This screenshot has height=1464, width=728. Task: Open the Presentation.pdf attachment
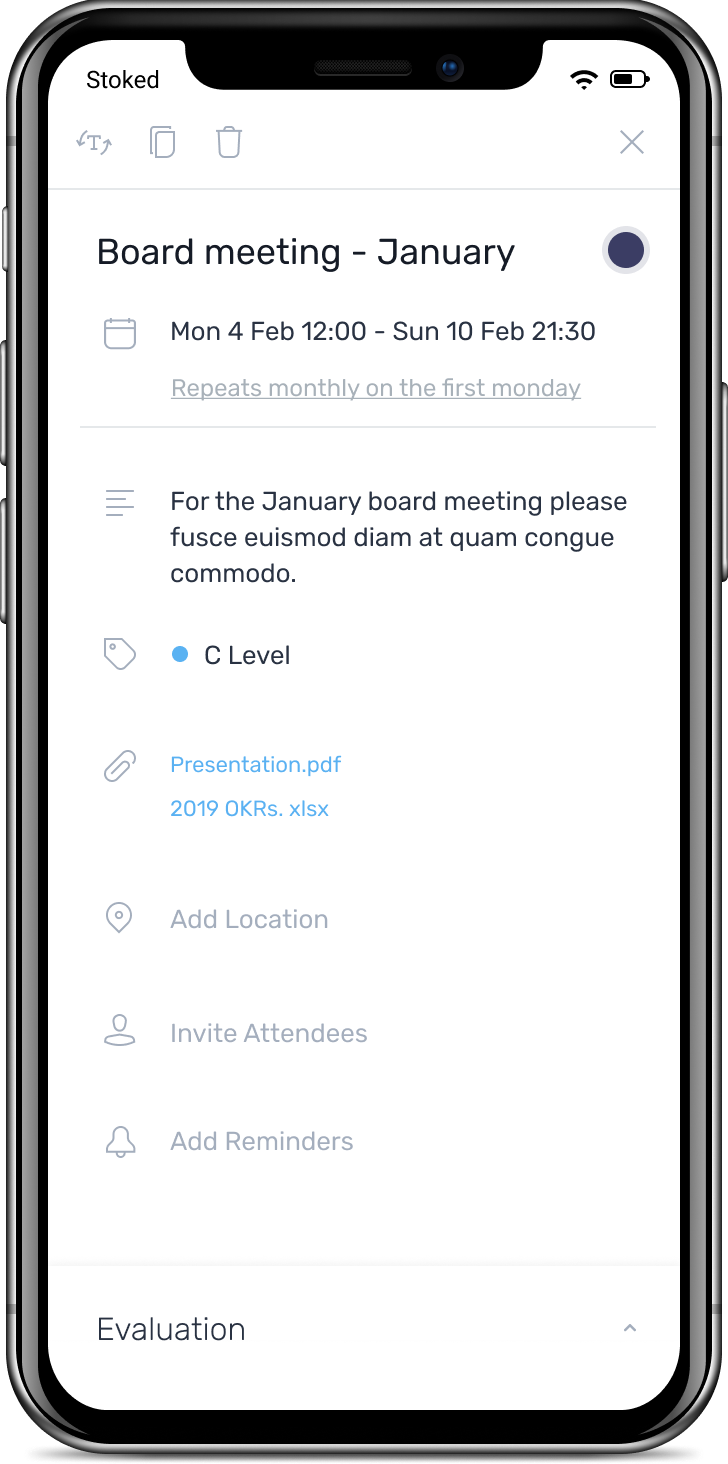255,764
